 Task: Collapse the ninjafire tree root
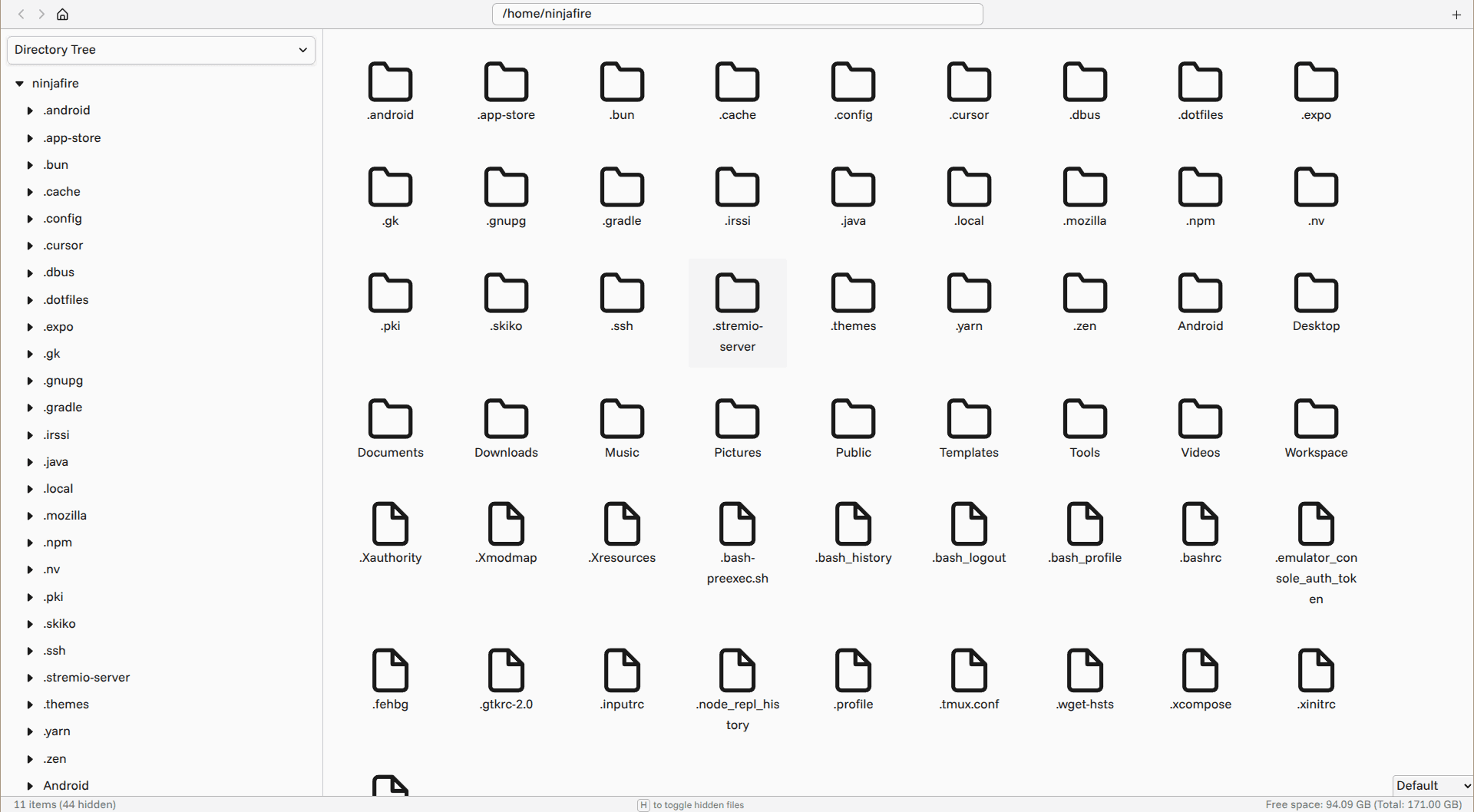pos(20,84)
